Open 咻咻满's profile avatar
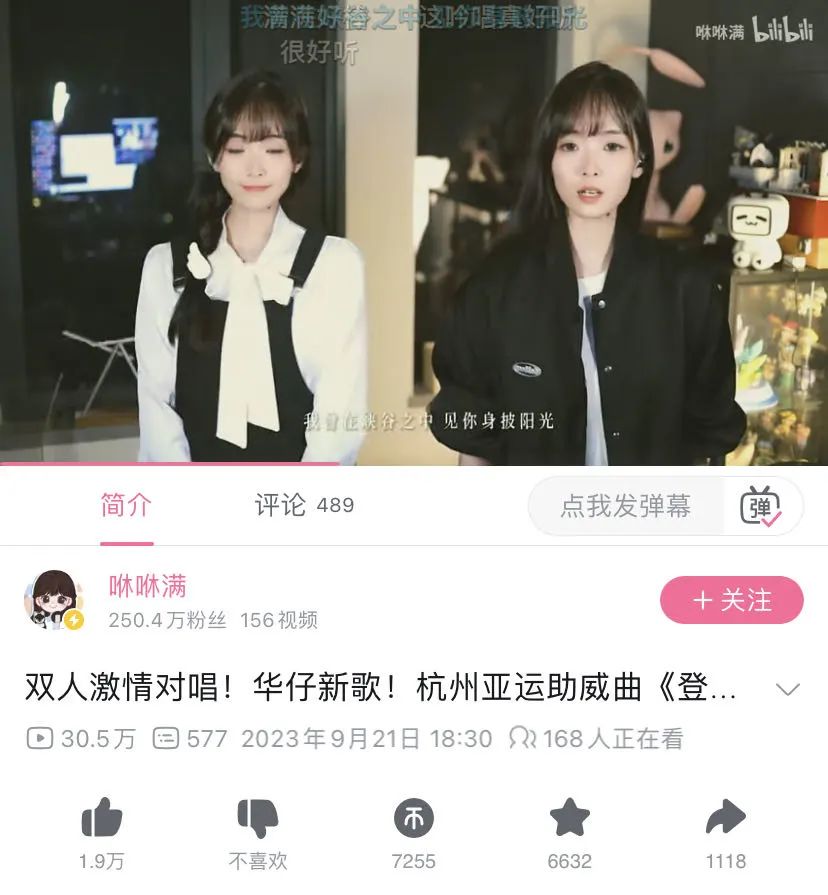Screen dimensions: 828x895 pyautogui.click(x=53, y=600)
